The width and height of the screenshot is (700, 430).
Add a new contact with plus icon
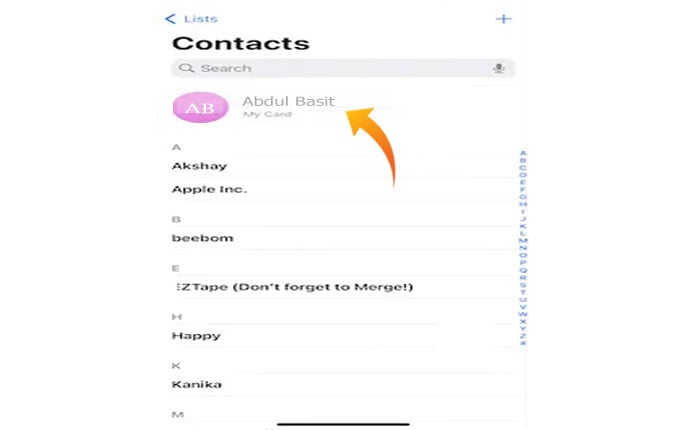(504, 19)
